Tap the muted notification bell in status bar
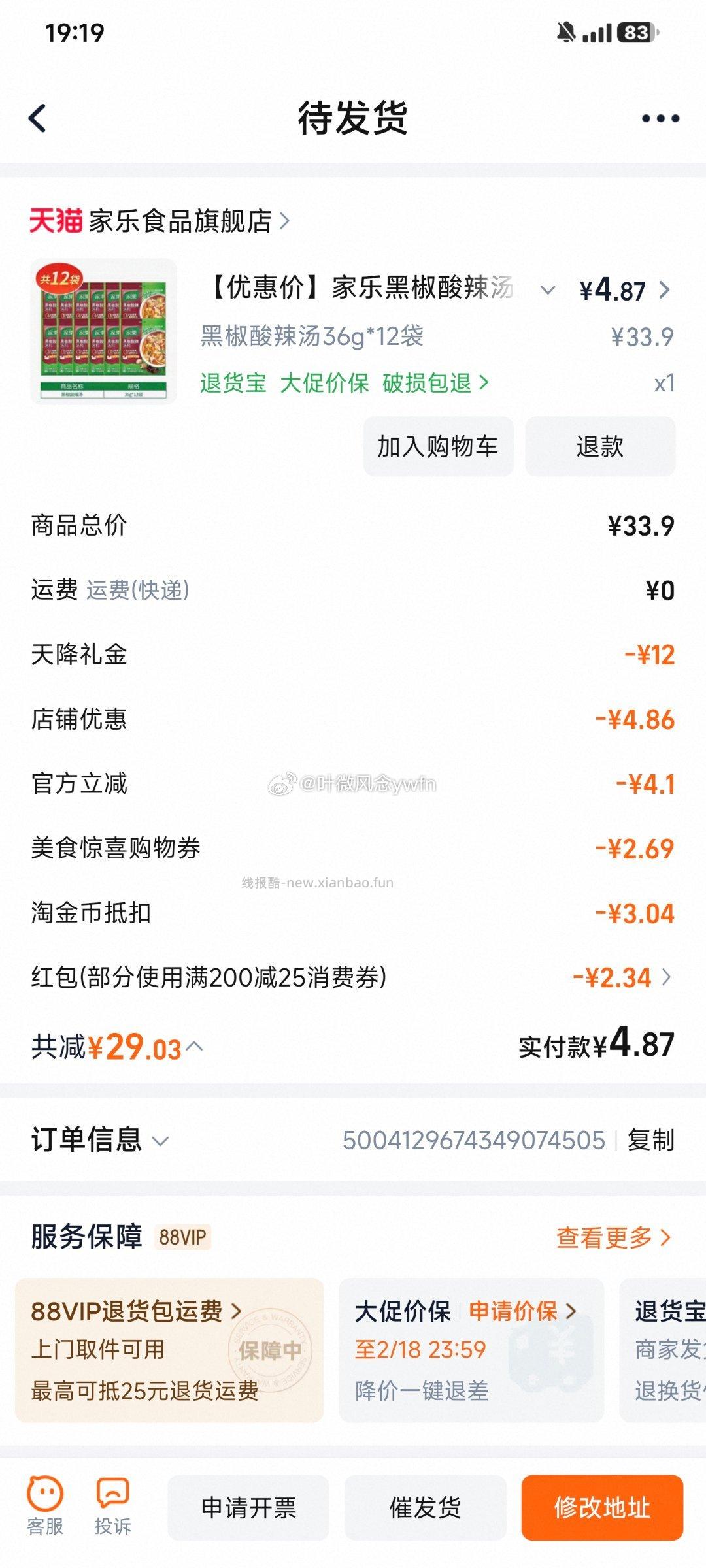This screenshot has width=706, height=1568. pyautogui.click(x=566, y=31)
